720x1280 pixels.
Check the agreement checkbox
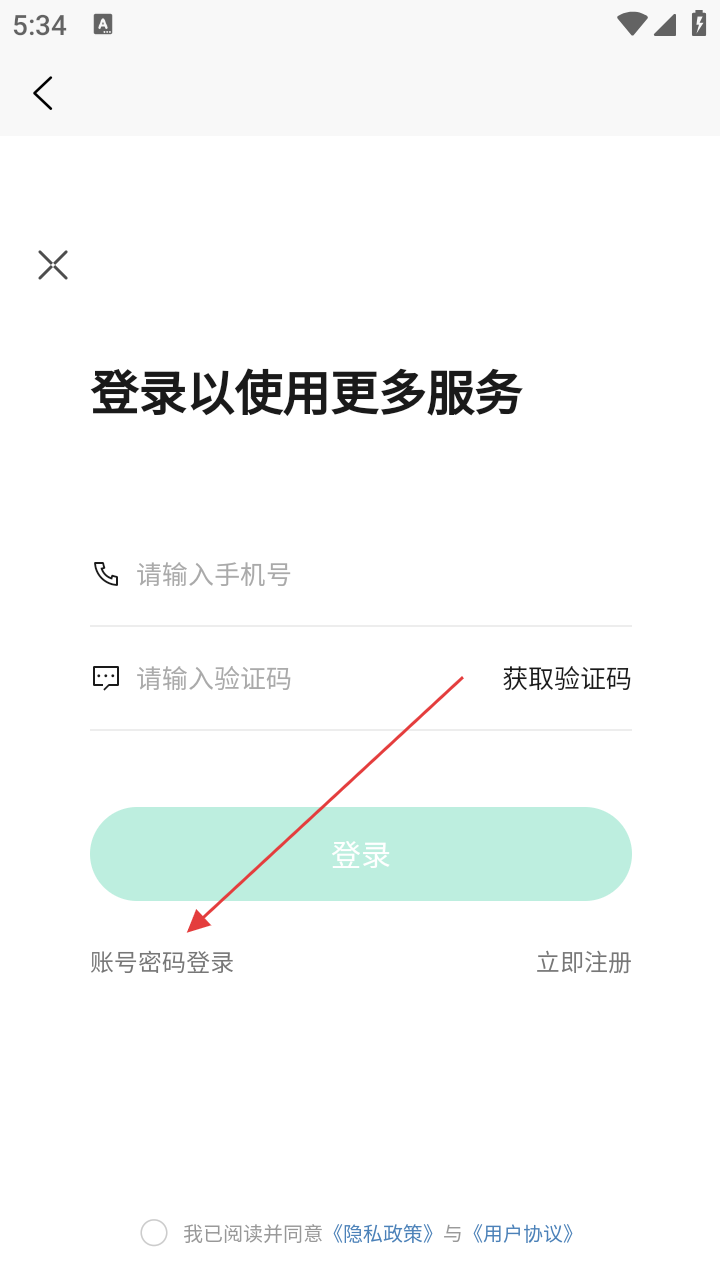[x=154, y=1233]
